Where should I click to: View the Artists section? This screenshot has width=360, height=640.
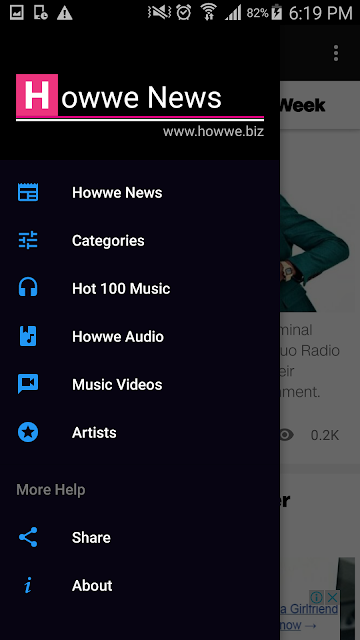[x=140, y=432]
